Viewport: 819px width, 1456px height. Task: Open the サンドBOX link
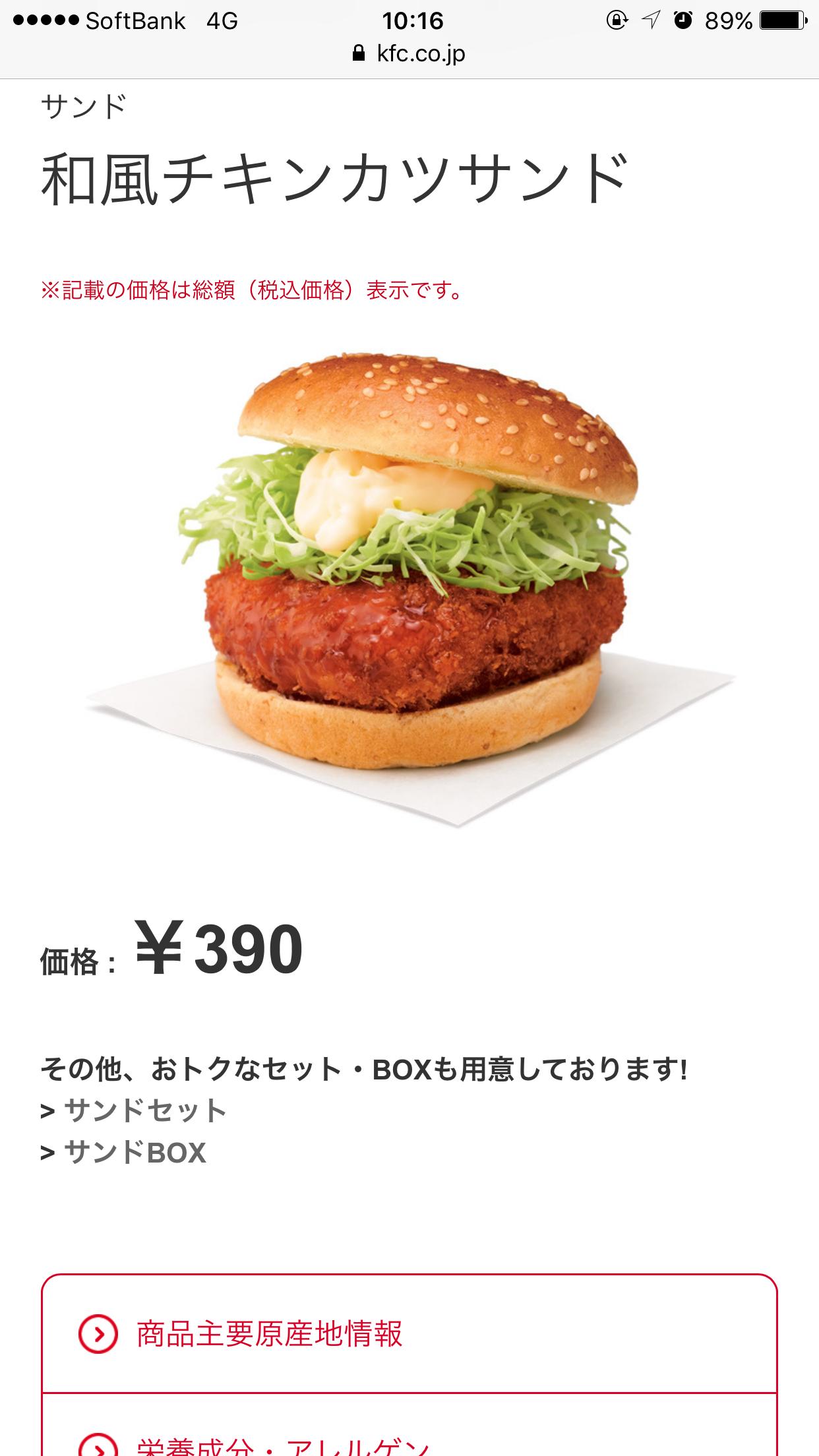click(x=135, y=1153)
